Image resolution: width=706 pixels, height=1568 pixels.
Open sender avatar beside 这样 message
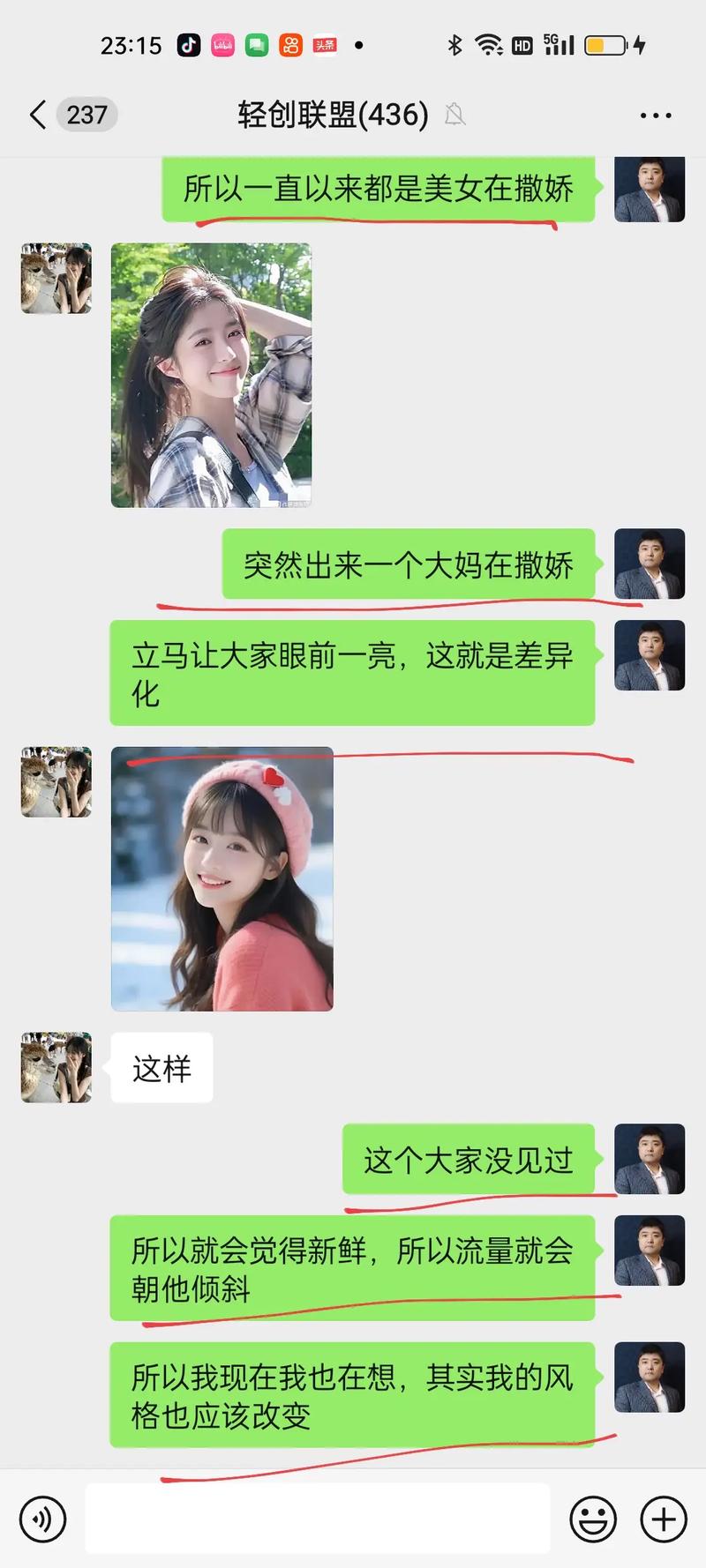56,1067
